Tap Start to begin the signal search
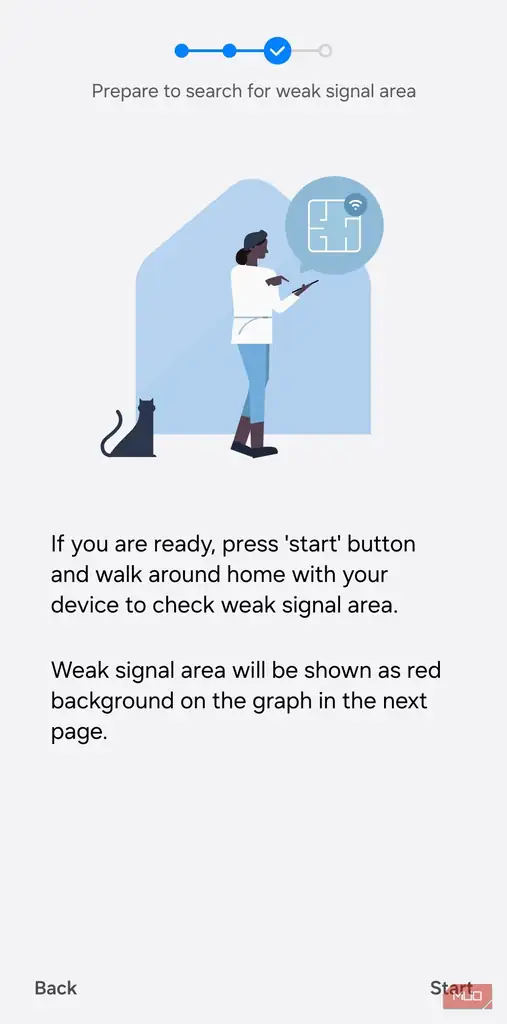Image resolution: width=507 pixels, height=1024 pixels. click(x=451, y=987)
